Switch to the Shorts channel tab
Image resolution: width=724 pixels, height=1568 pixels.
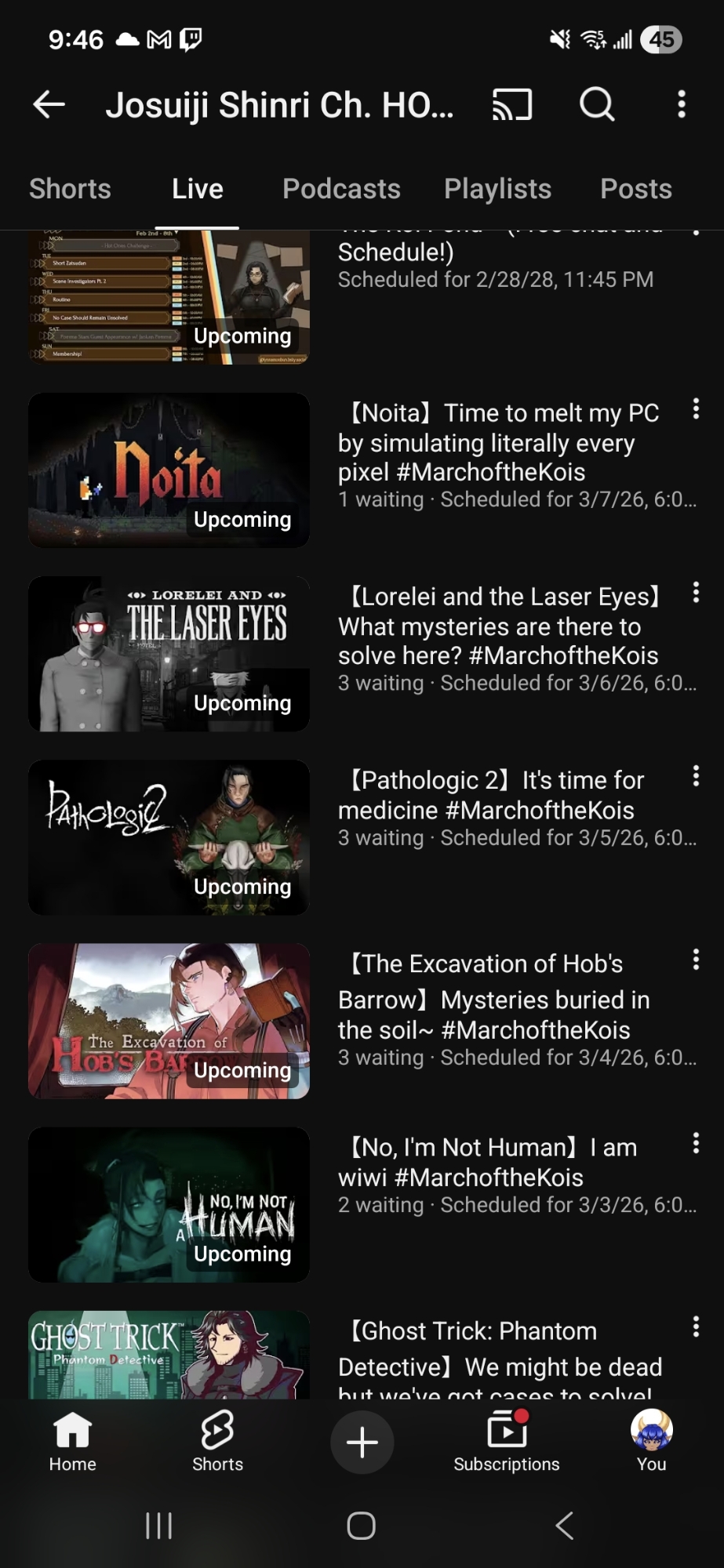(x=70, y=189)
